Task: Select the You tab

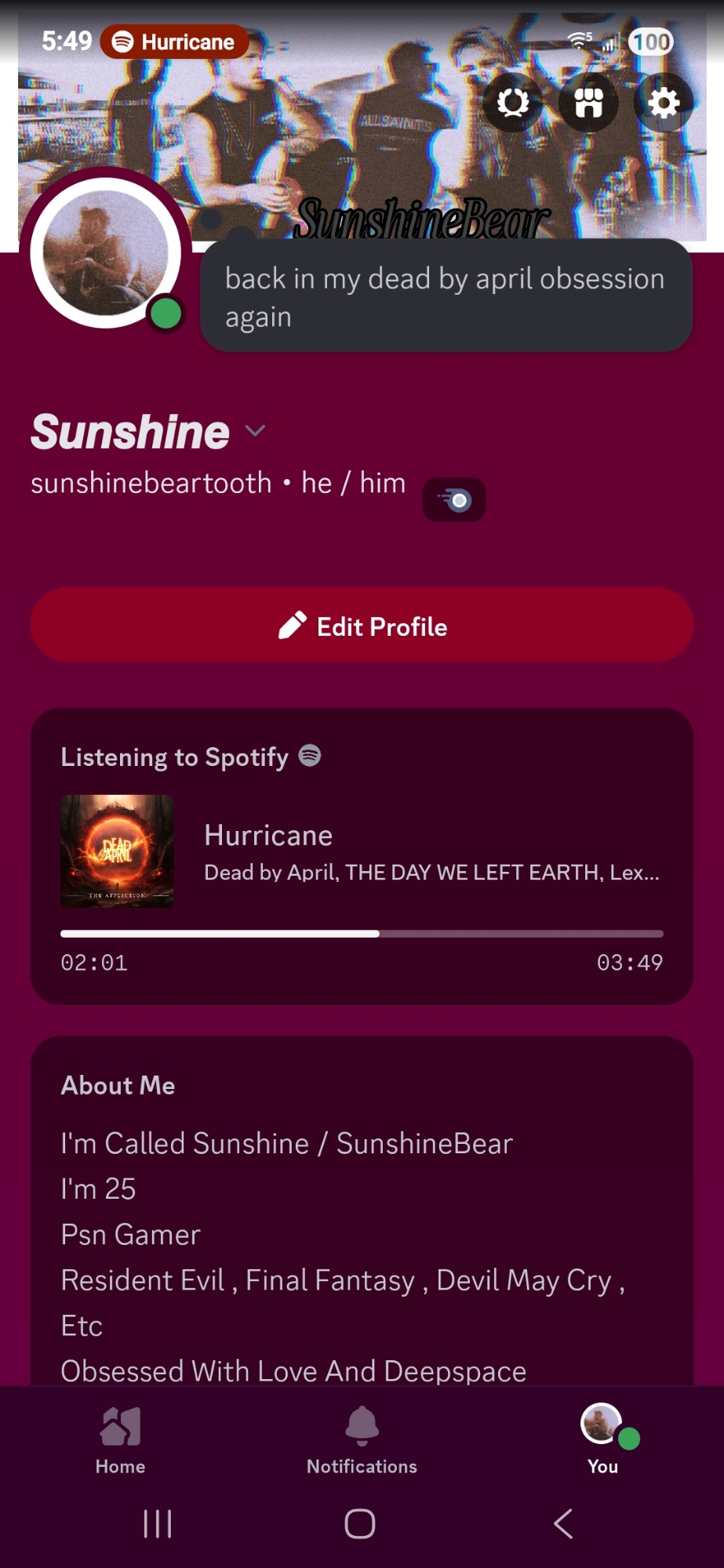Action: click(x=602, y=1439)
